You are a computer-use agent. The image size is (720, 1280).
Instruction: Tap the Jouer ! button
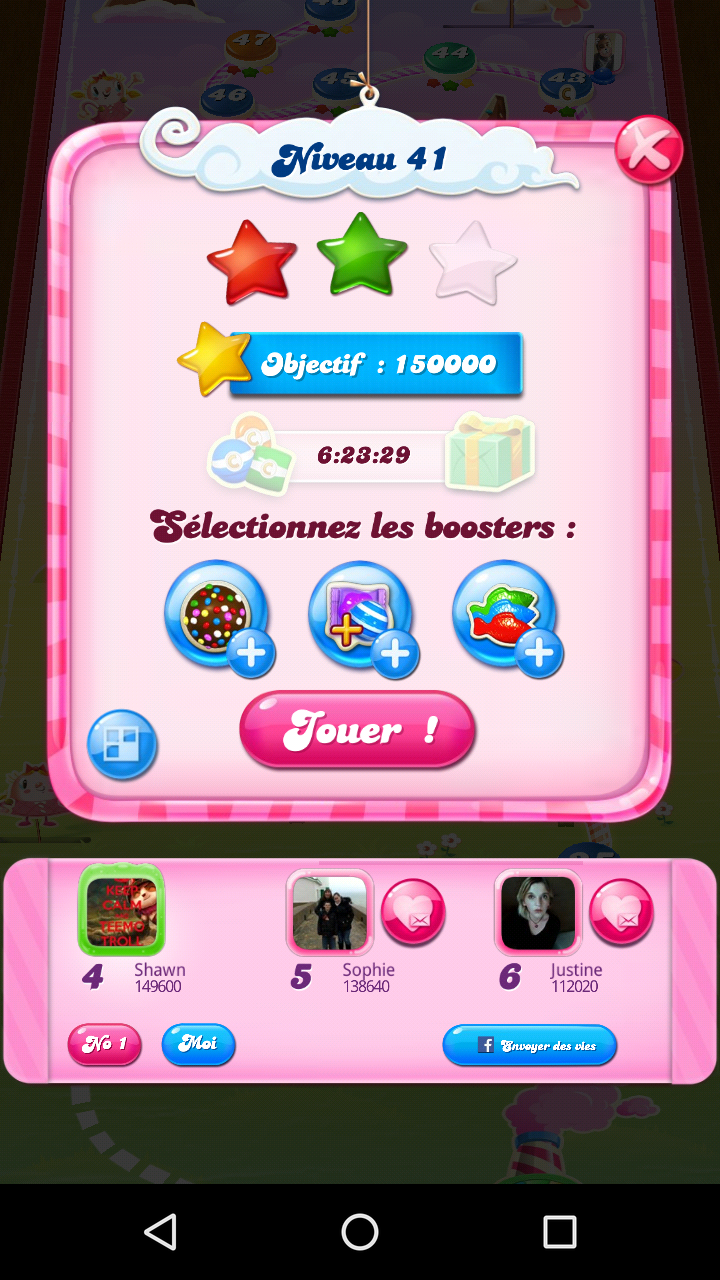(357, 730)
